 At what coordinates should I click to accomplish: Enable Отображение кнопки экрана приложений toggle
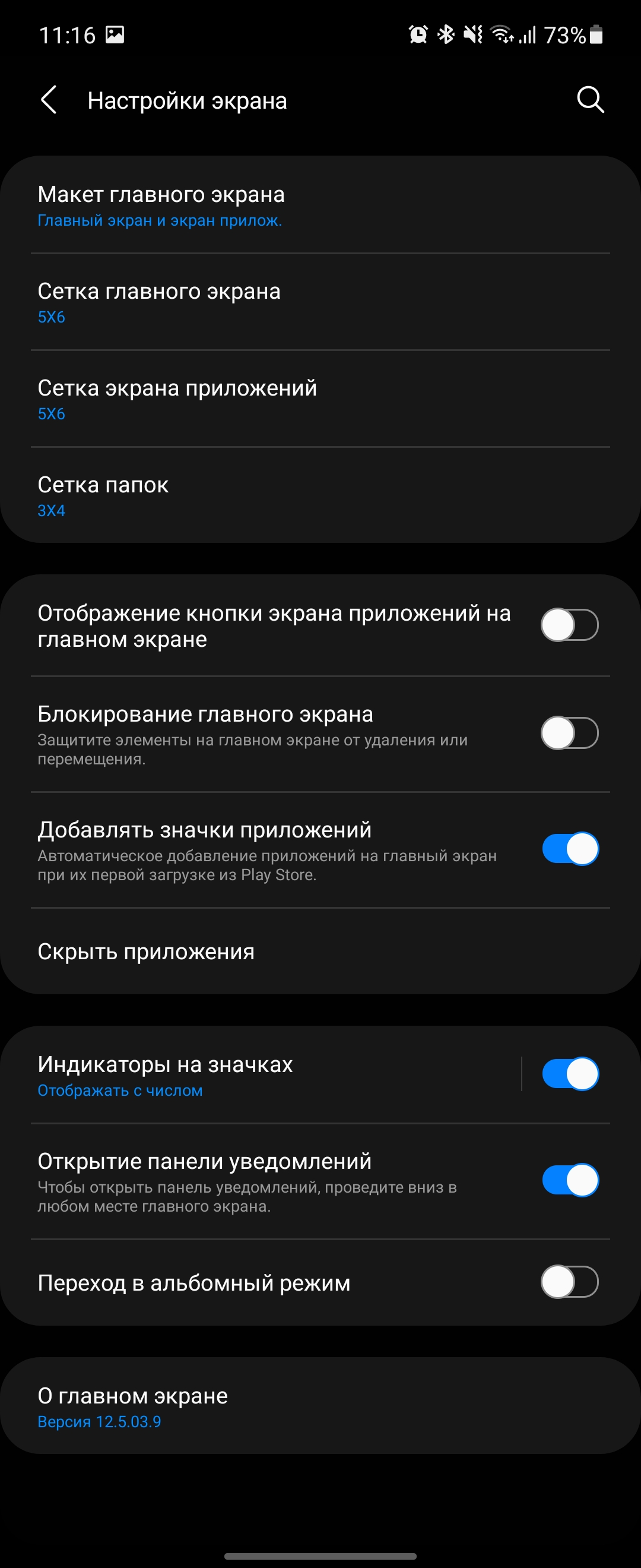(569, 625)
